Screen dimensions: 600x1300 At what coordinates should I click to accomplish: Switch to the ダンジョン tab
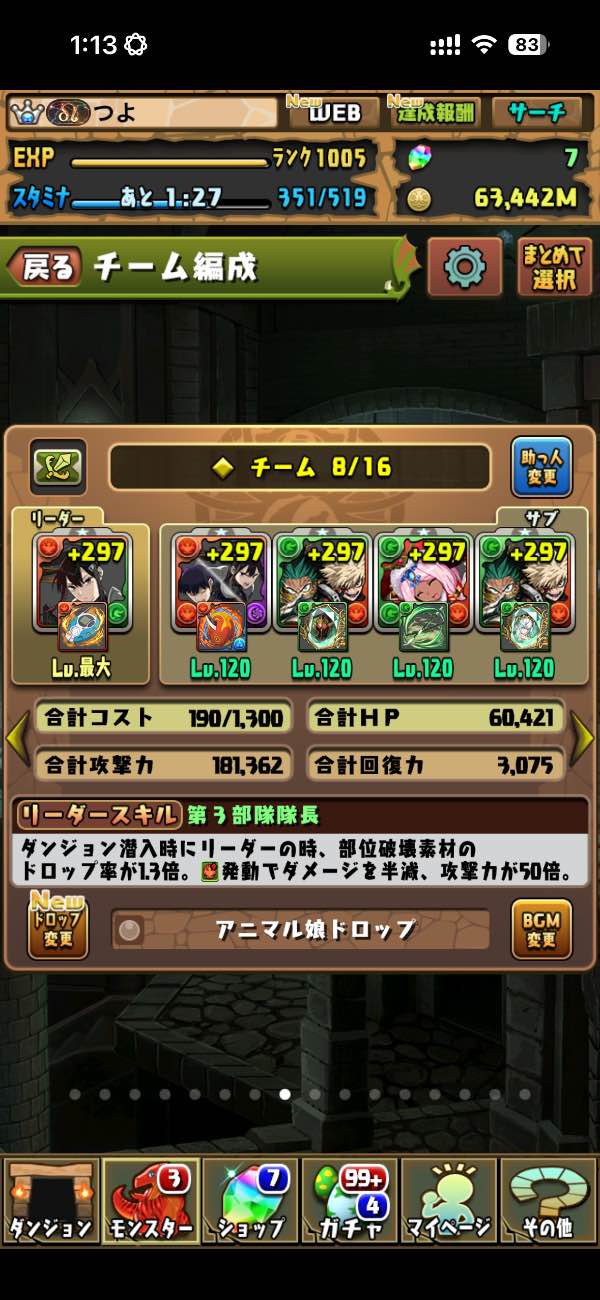(51, 1200)
